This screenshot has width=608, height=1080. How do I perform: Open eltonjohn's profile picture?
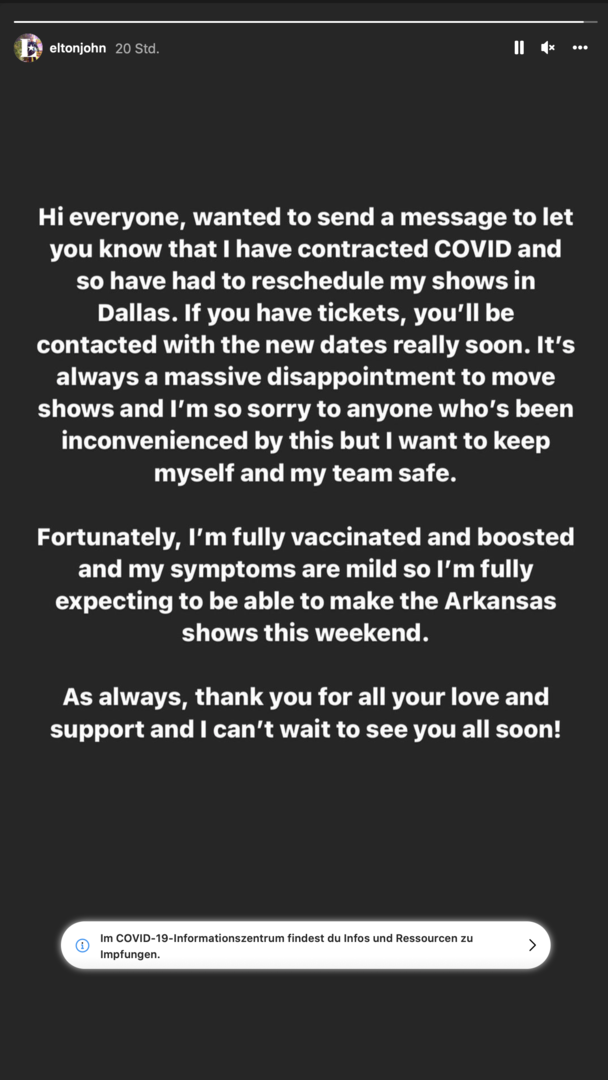[28, 48]
